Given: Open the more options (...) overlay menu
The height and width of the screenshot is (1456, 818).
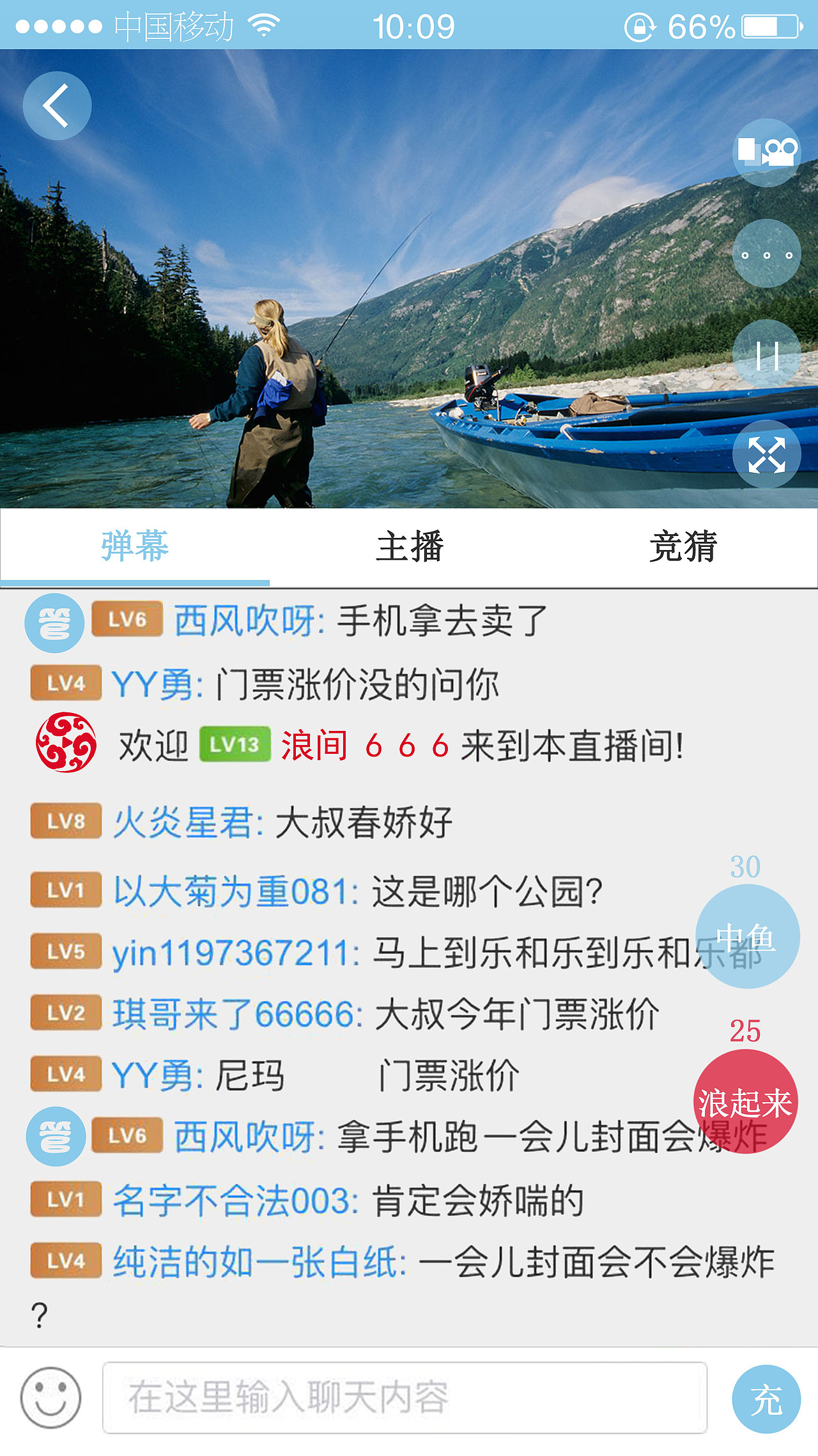Looking at the screenshot, I should click(x=766, y=254).
